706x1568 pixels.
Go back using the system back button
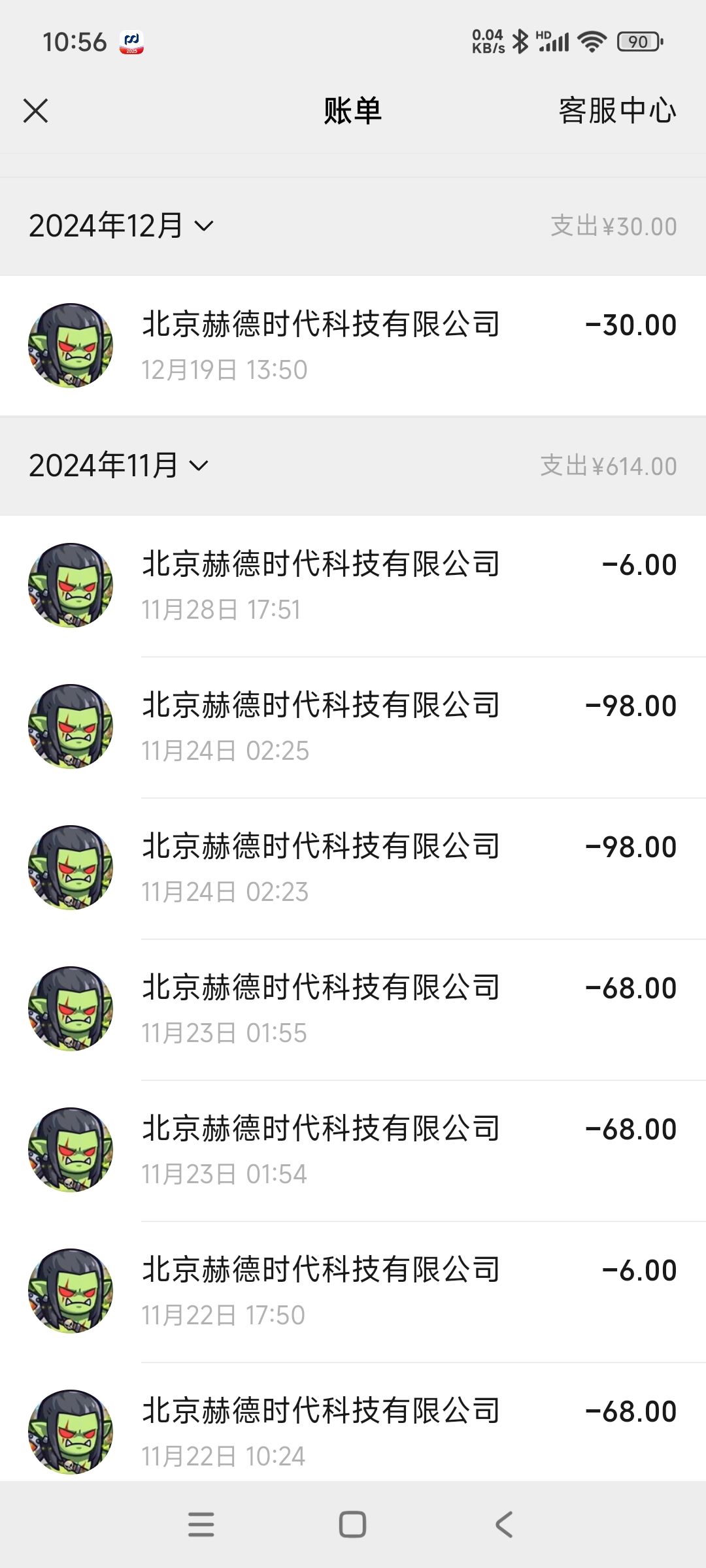(503, 1525)
